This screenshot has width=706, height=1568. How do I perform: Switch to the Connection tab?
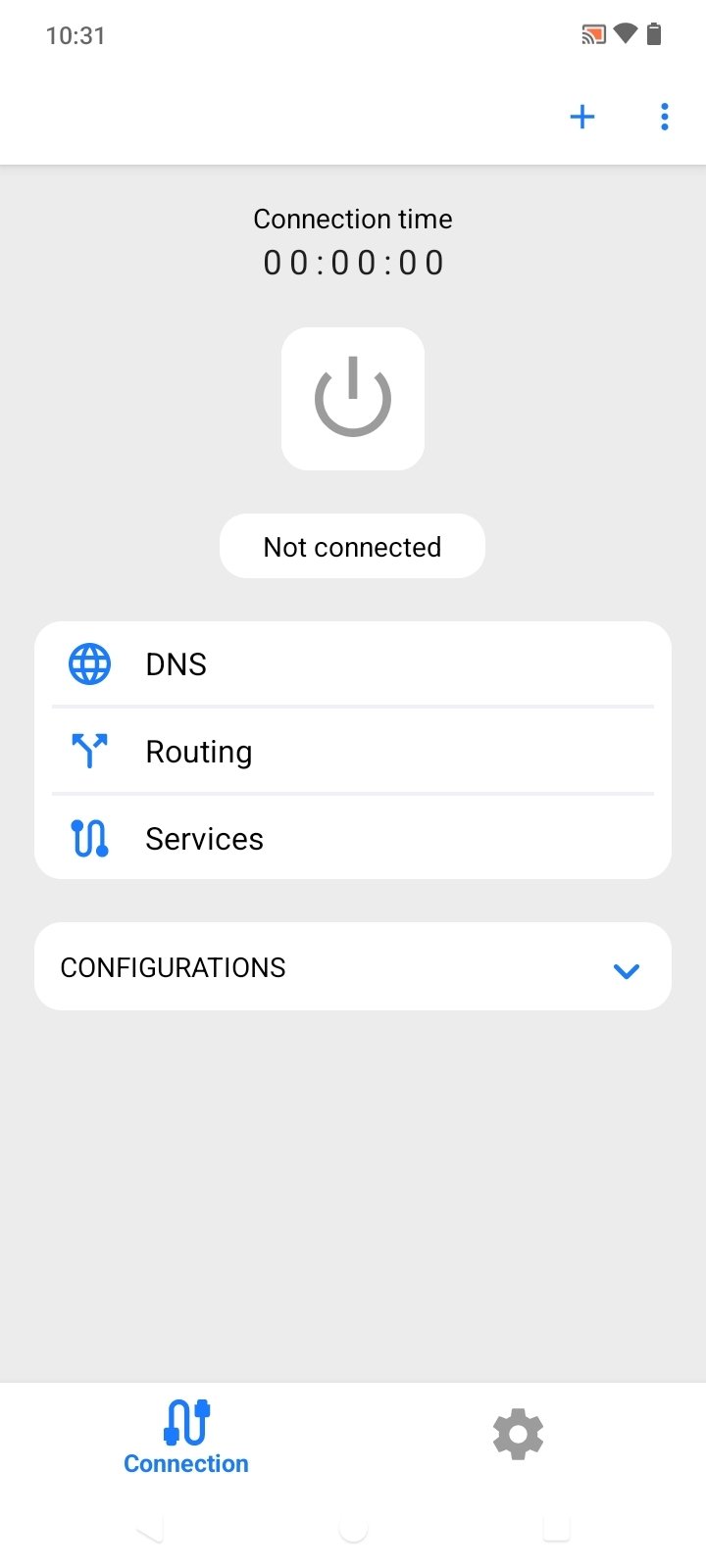coord(186,1438)
